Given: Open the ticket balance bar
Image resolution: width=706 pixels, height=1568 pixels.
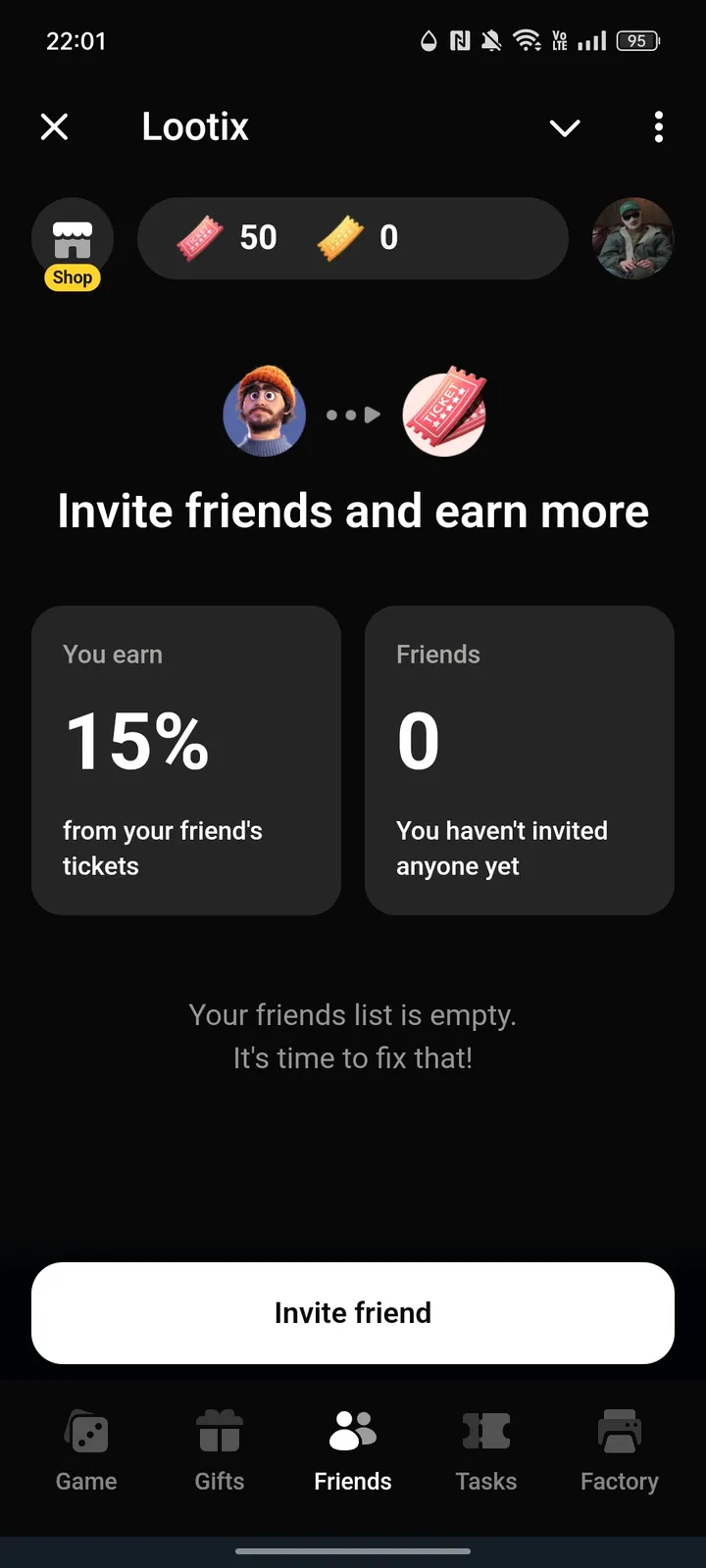Looking at the screenshot, I should (352, 238).
